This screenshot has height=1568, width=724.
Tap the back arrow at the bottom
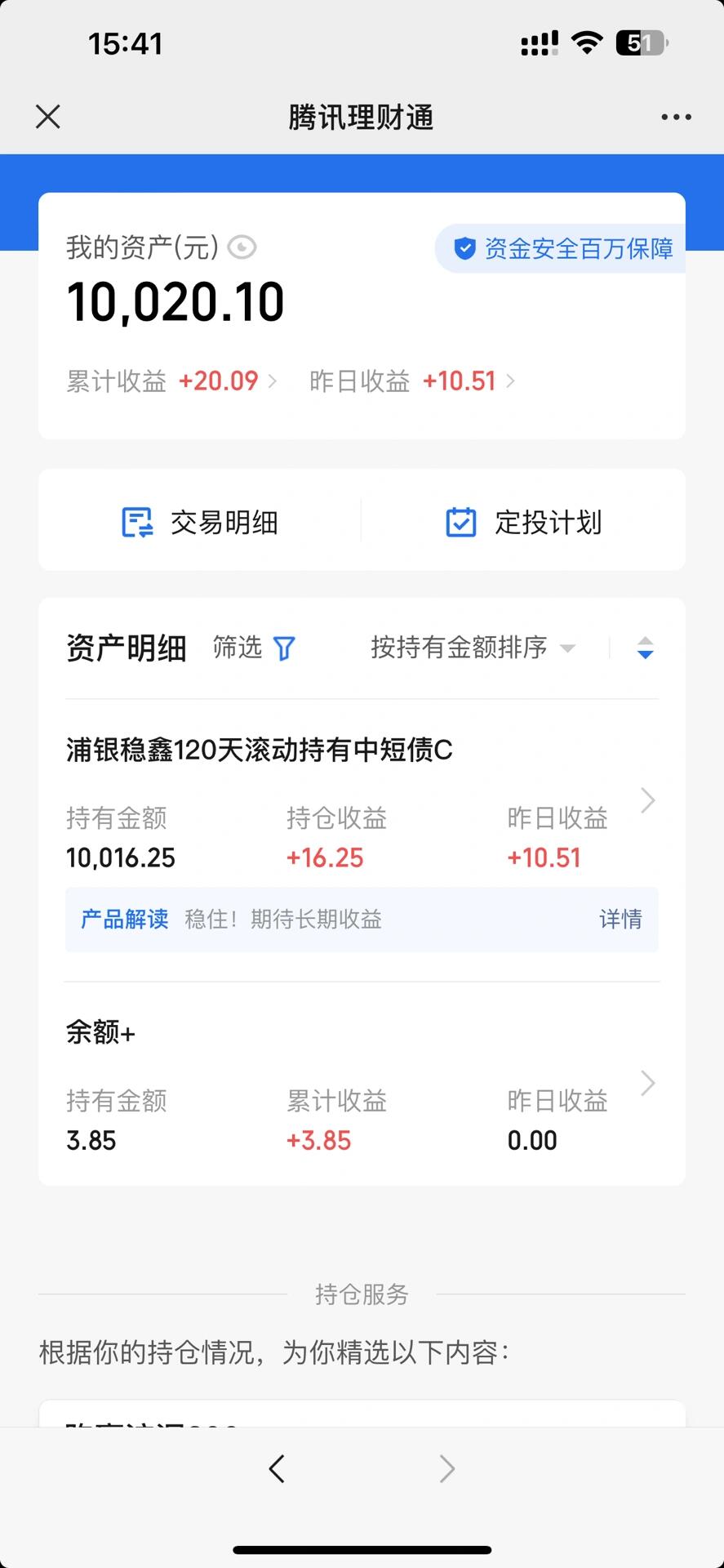tap(277, 1468)
